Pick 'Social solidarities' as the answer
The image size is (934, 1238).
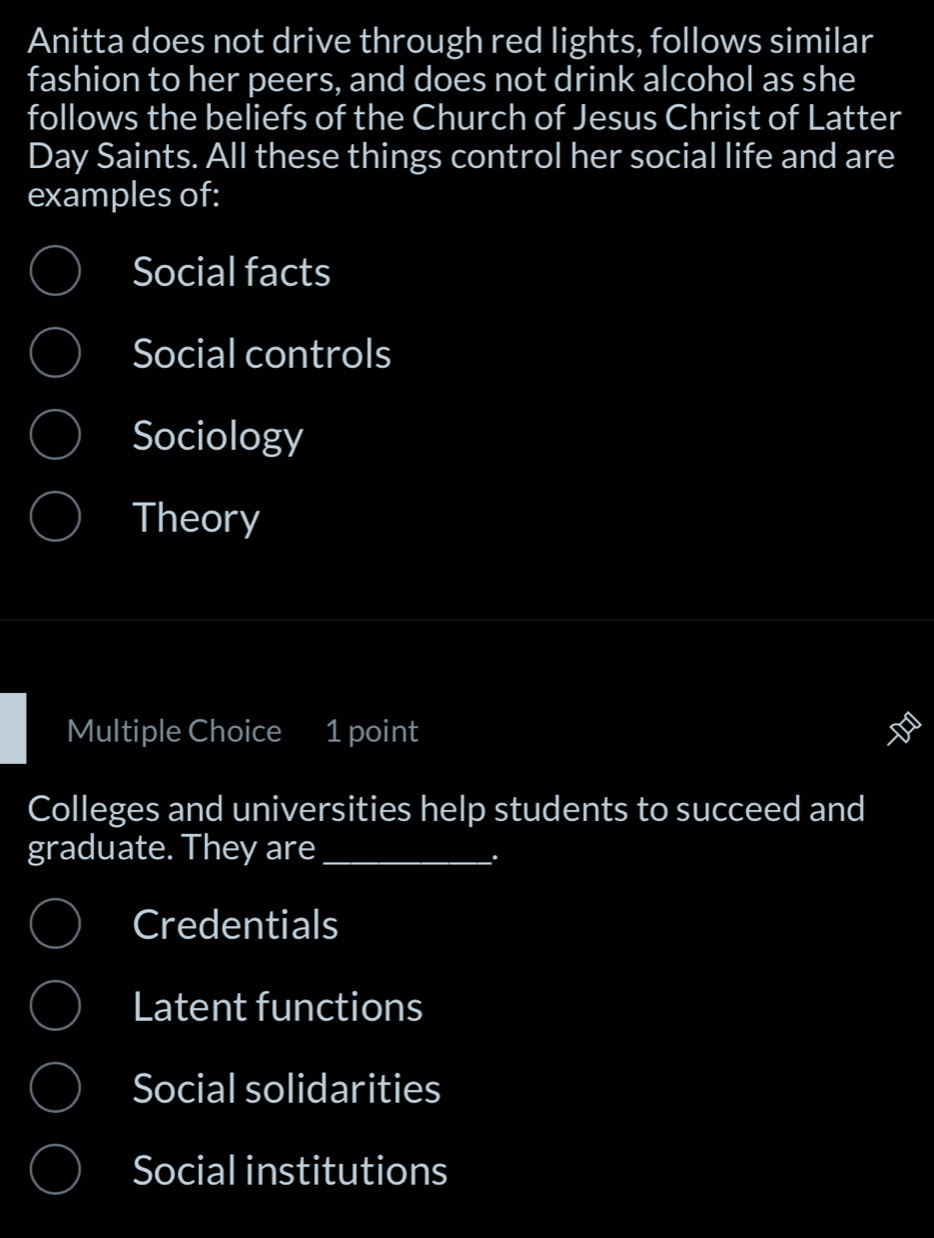tap(56, 1089)
